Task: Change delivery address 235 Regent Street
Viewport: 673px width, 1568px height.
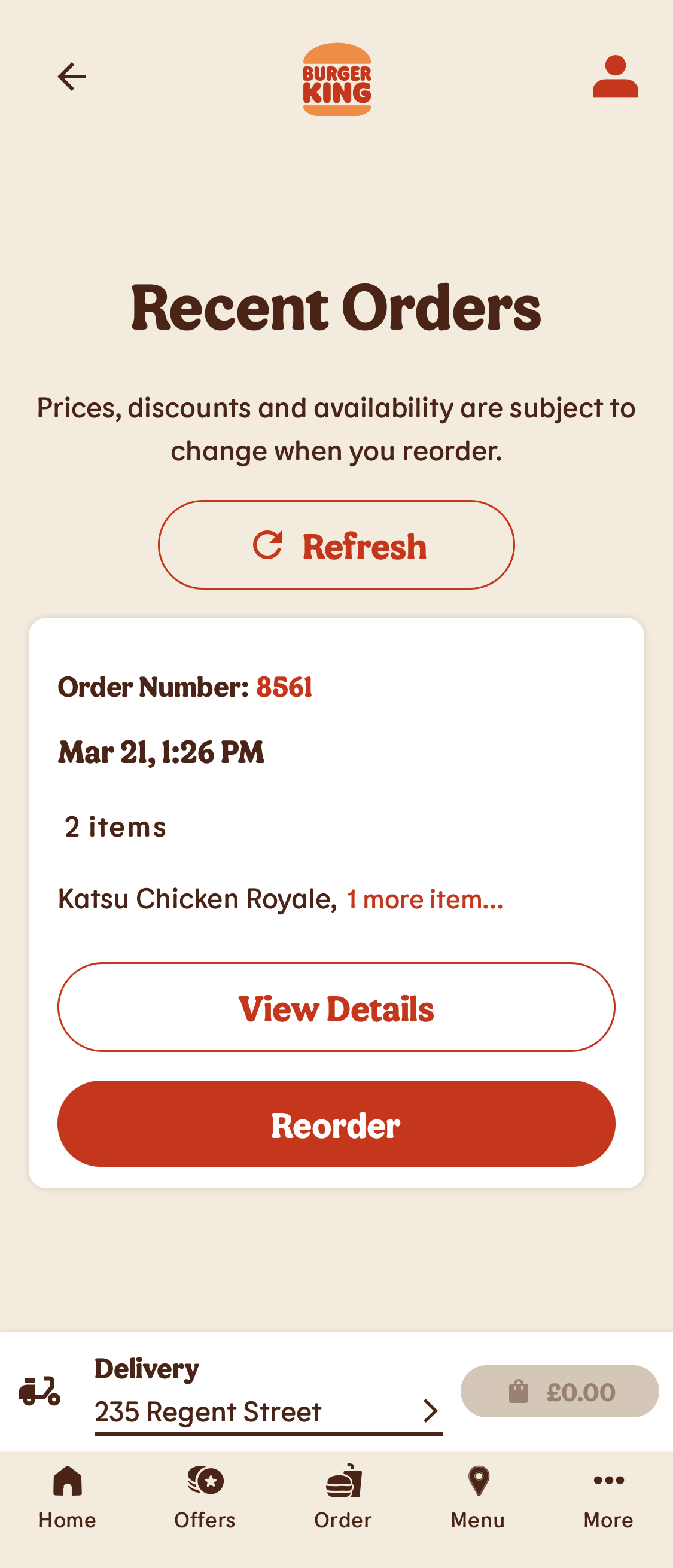Action: click(x=208, y=1413)
